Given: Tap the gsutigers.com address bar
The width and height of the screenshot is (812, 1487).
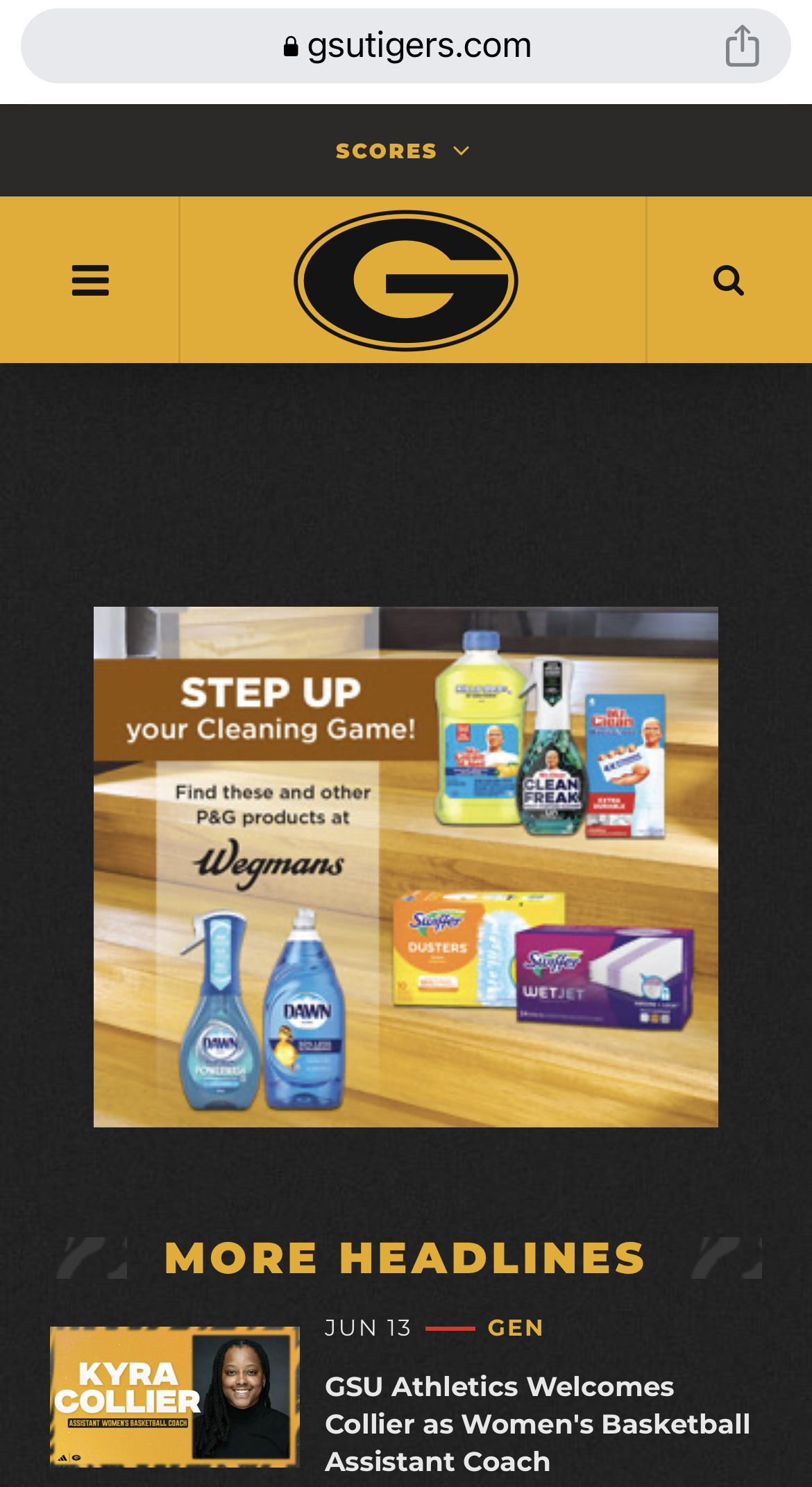Looking at the screenshot, I should click(x=406, y=46).
